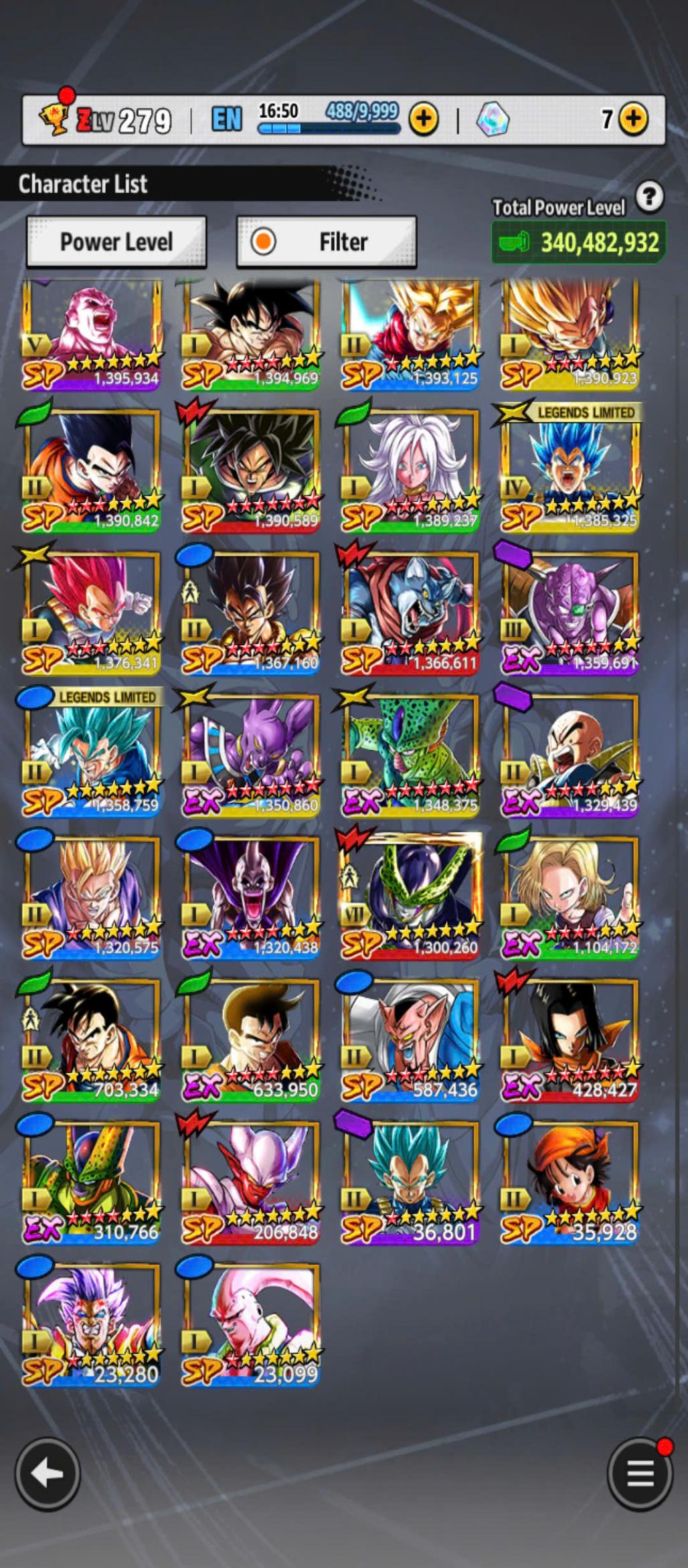Screen dimensions: 688x1568
Task: Select the character with power 1,395,934
Action: point(92,335)
